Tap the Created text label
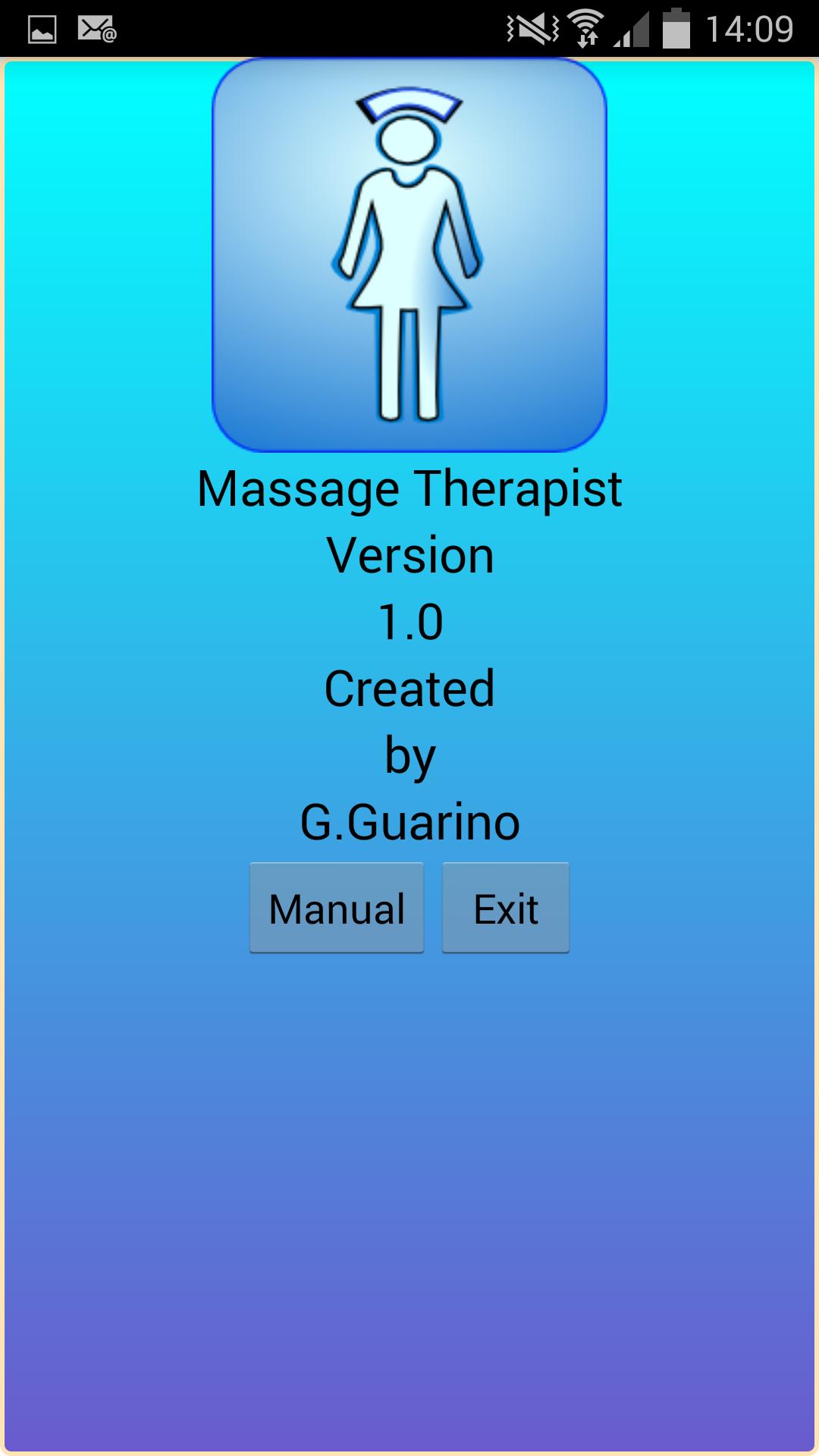Screen dimensions: 819x1456 tap(409, 689)
